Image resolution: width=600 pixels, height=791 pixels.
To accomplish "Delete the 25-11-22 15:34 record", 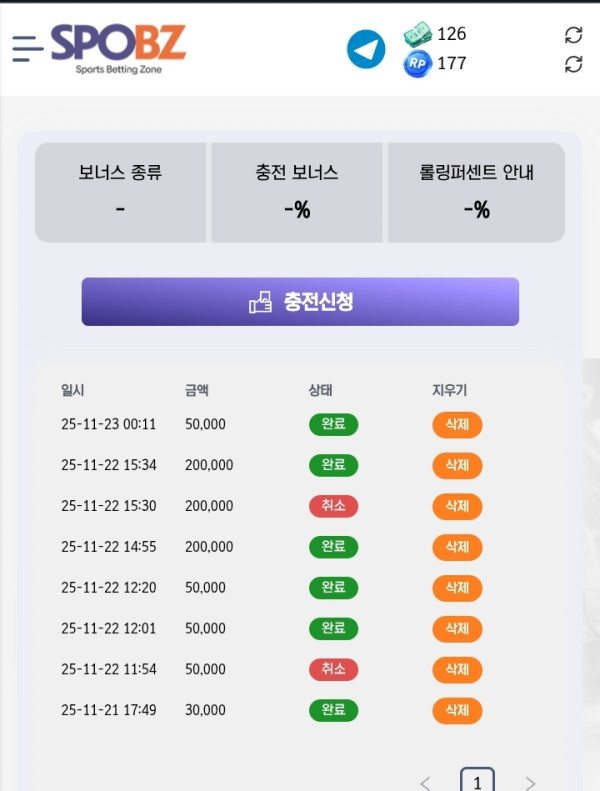I will 457,465.
